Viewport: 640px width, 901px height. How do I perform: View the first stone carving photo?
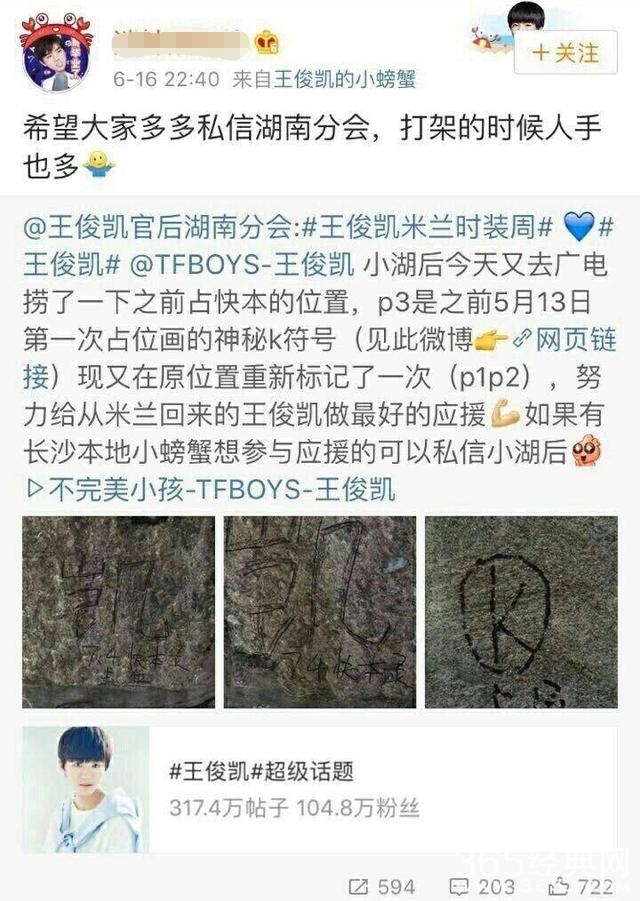pyautogui.click(x=118, y=612)
